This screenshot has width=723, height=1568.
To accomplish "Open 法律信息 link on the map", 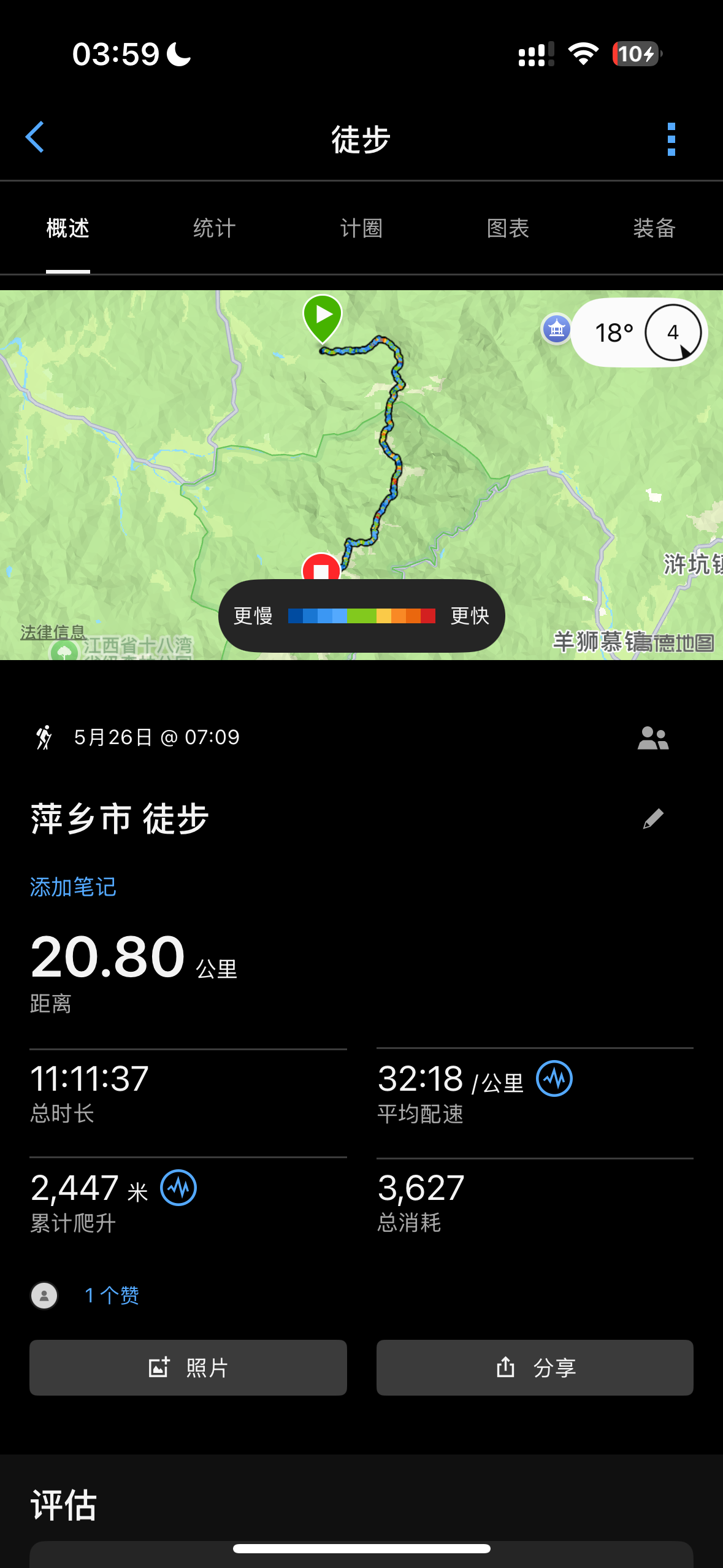I will pos(53,632).
